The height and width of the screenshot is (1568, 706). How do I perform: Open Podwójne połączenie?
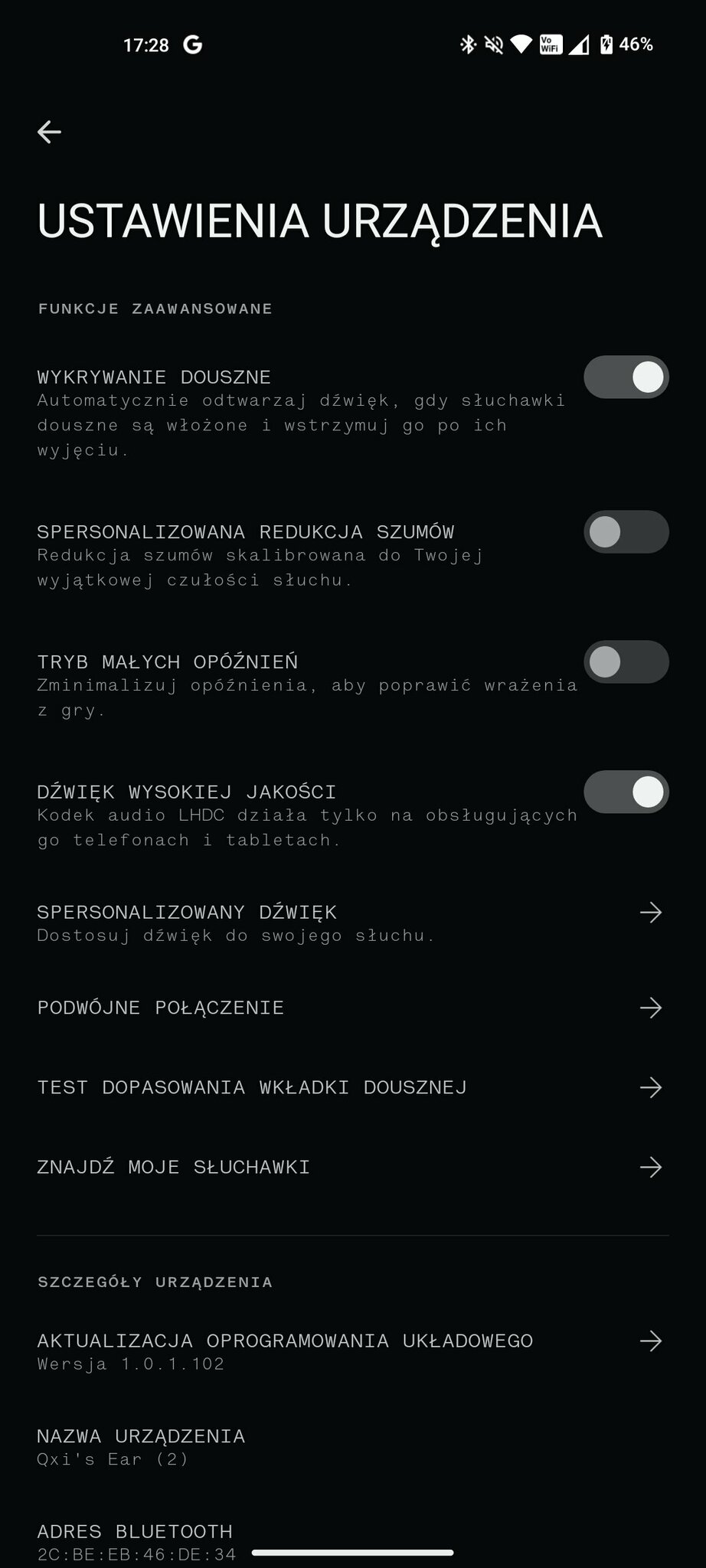353,1008
